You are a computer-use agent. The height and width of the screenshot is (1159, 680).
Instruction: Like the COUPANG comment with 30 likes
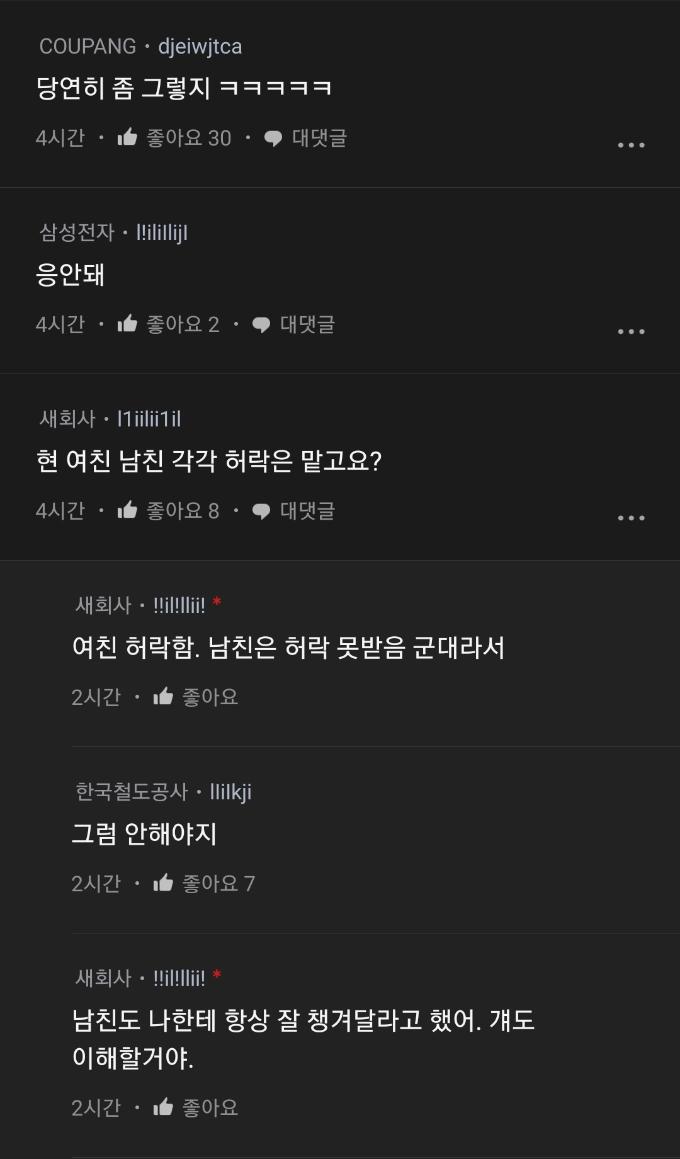[x=127, y=138]
